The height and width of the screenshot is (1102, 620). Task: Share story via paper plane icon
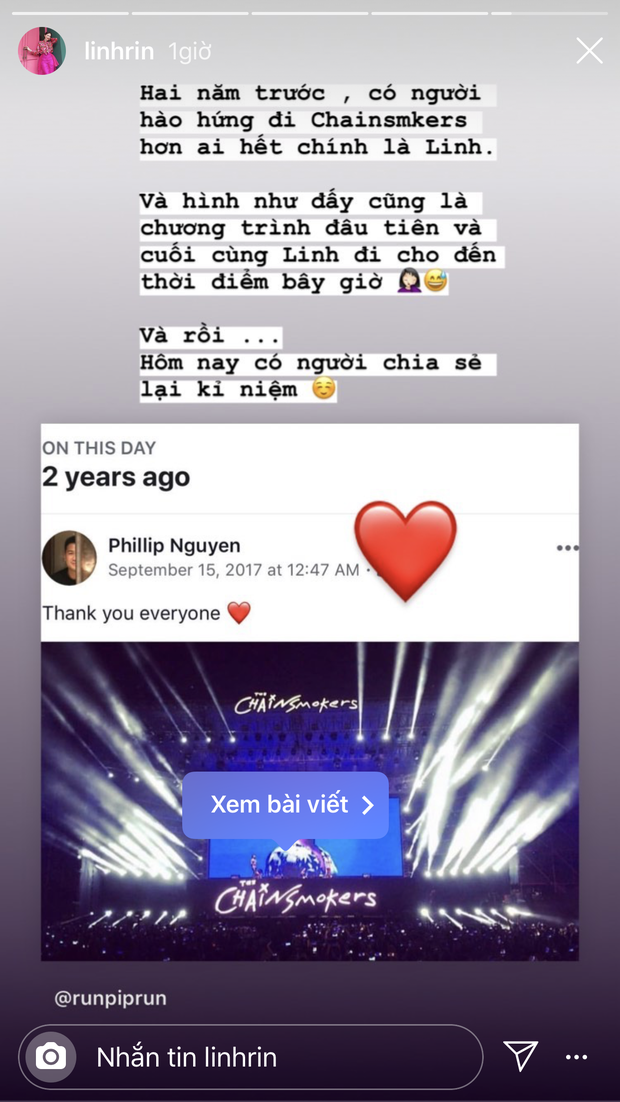pos(521,1056)
